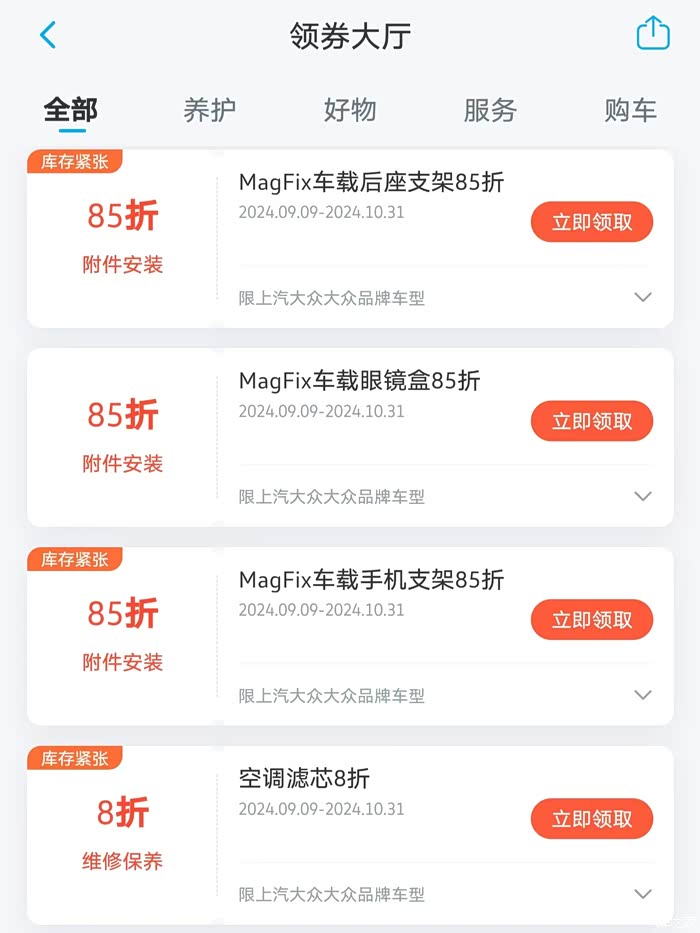Image resolution: width=700 pixels, height=933 pixels.
Task: Expand details of MagFix车载后座支架85折 coupon
Action: coord(643,297)
